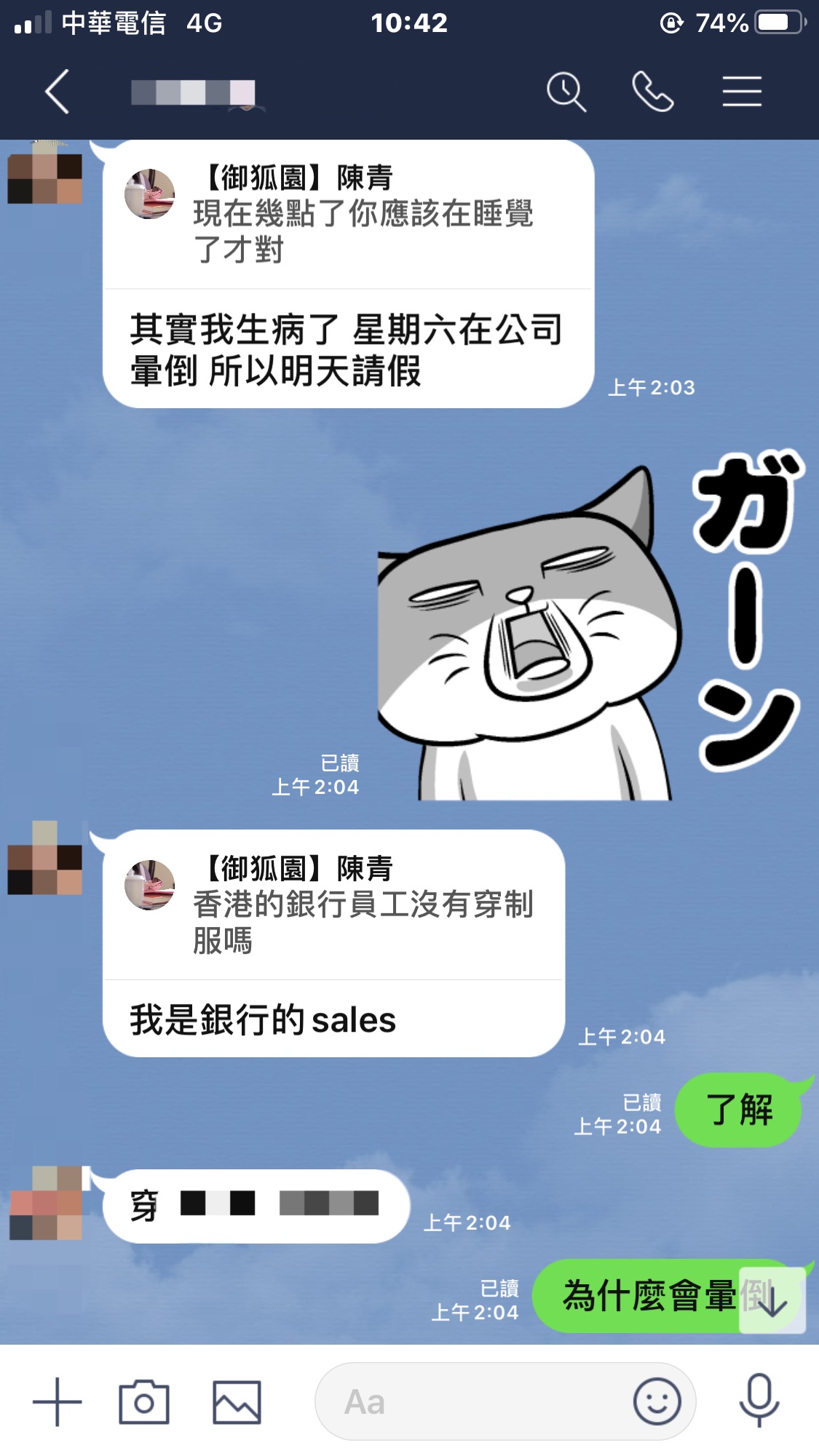Open the photo gallery picker
The height and width of the screenshot is (1456, 819).
[237, 1401]
